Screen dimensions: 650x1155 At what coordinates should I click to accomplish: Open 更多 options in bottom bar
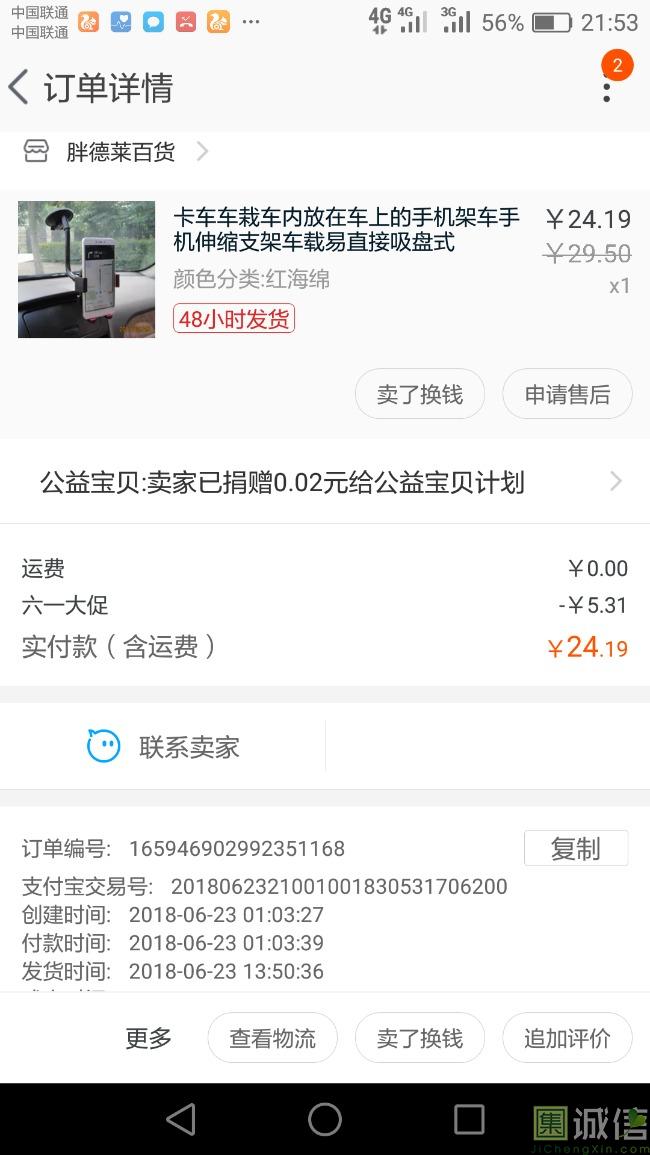148,1038
